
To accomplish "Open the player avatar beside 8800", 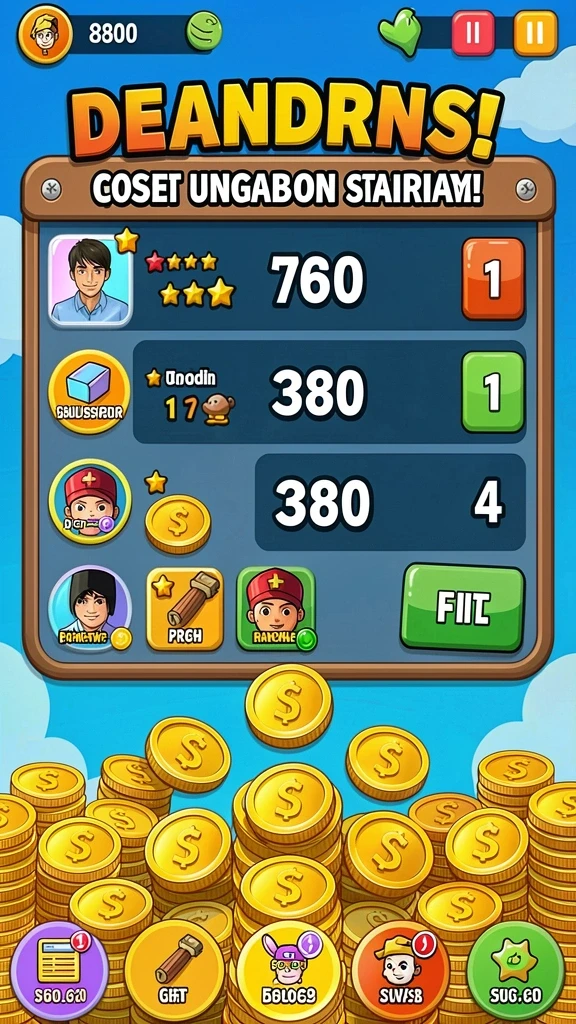I will [x=45, y=33].
